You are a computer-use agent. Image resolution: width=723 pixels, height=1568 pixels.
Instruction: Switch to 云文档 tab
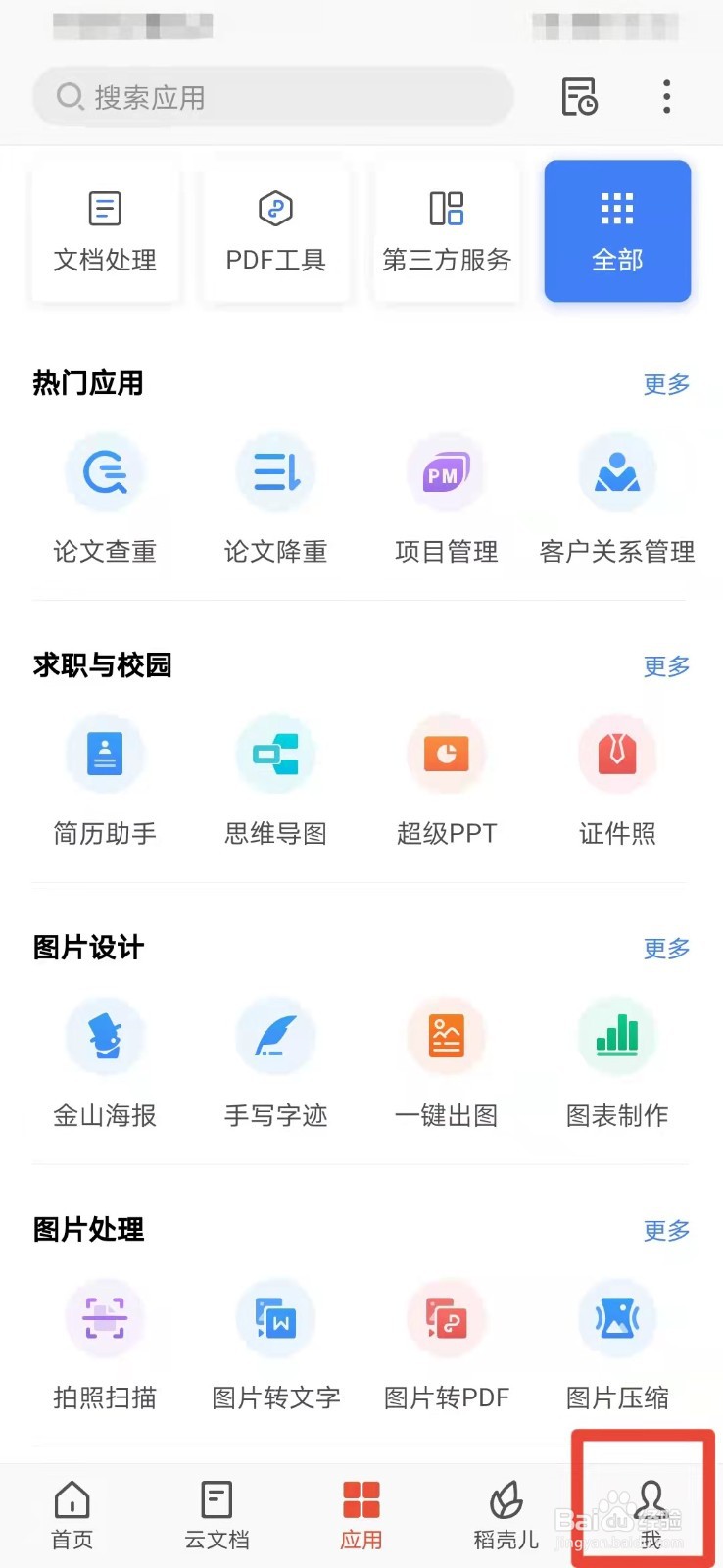217,1515
